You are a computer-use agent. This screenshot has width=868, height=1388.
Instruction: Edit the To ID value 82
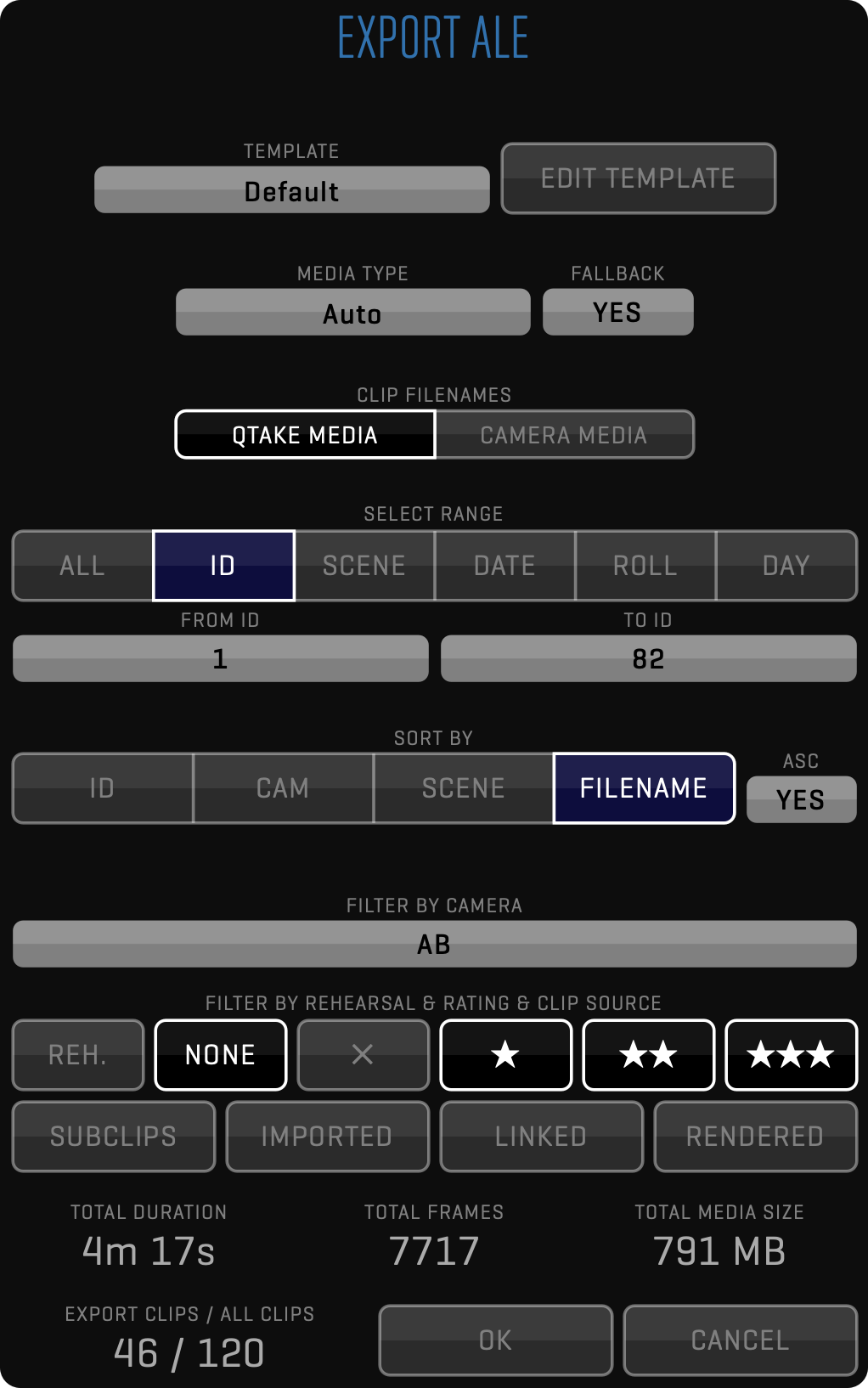click(x=648, y=658)
